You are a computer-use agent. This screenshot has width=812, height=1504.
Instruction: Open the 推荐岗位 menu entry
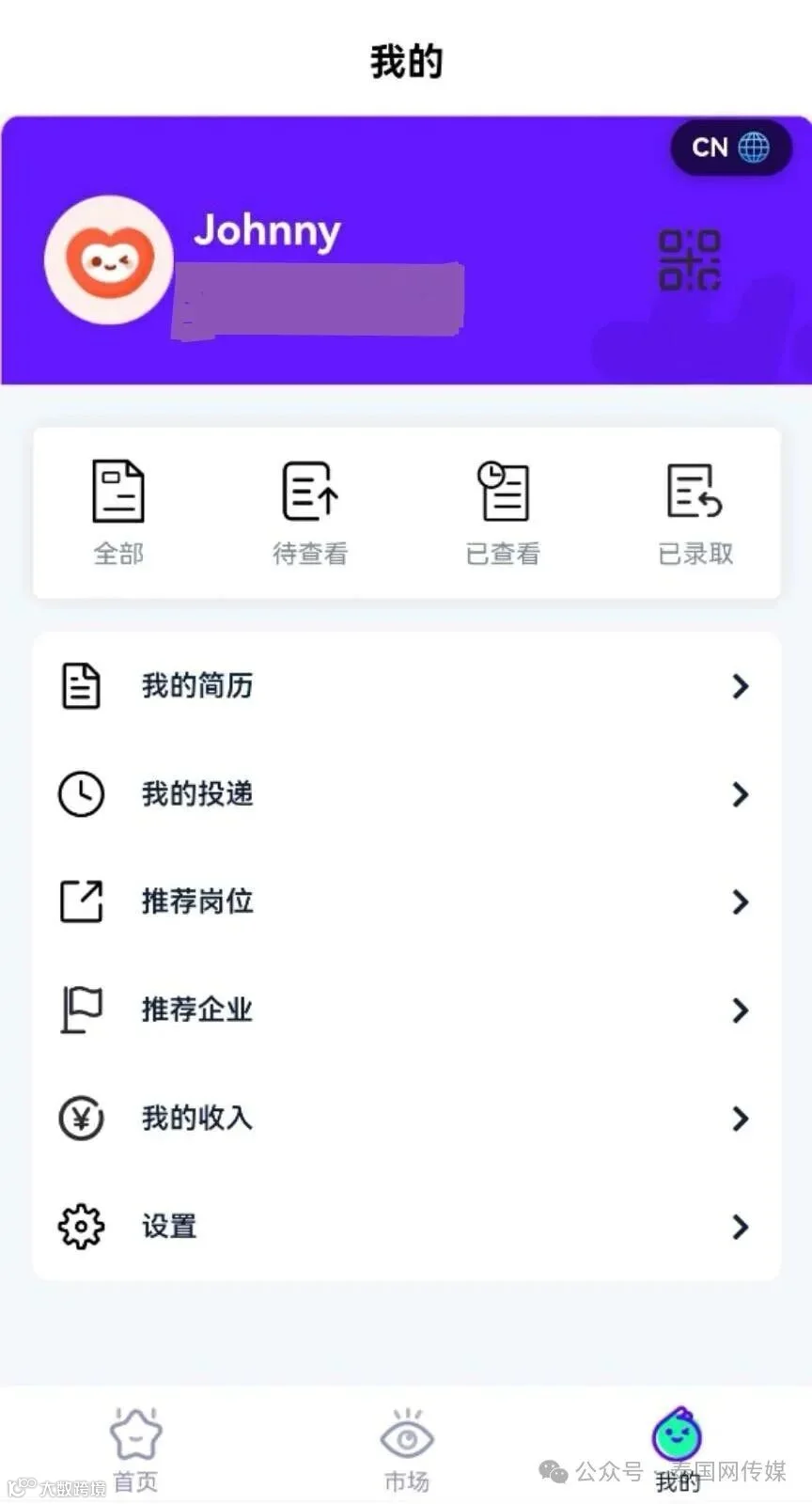[x=195, y=901]
